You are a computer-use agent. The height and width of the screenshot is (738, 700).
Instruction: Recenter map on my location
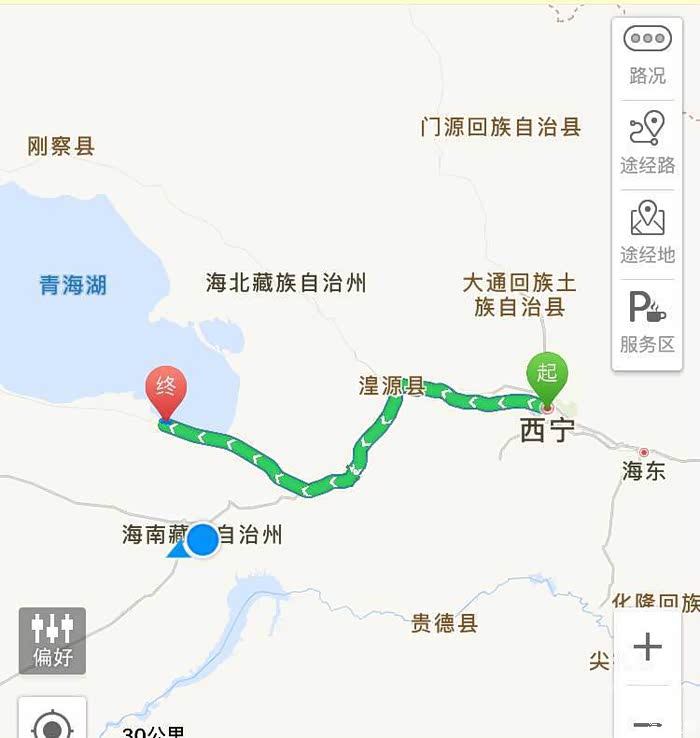(x=52, y=719)
